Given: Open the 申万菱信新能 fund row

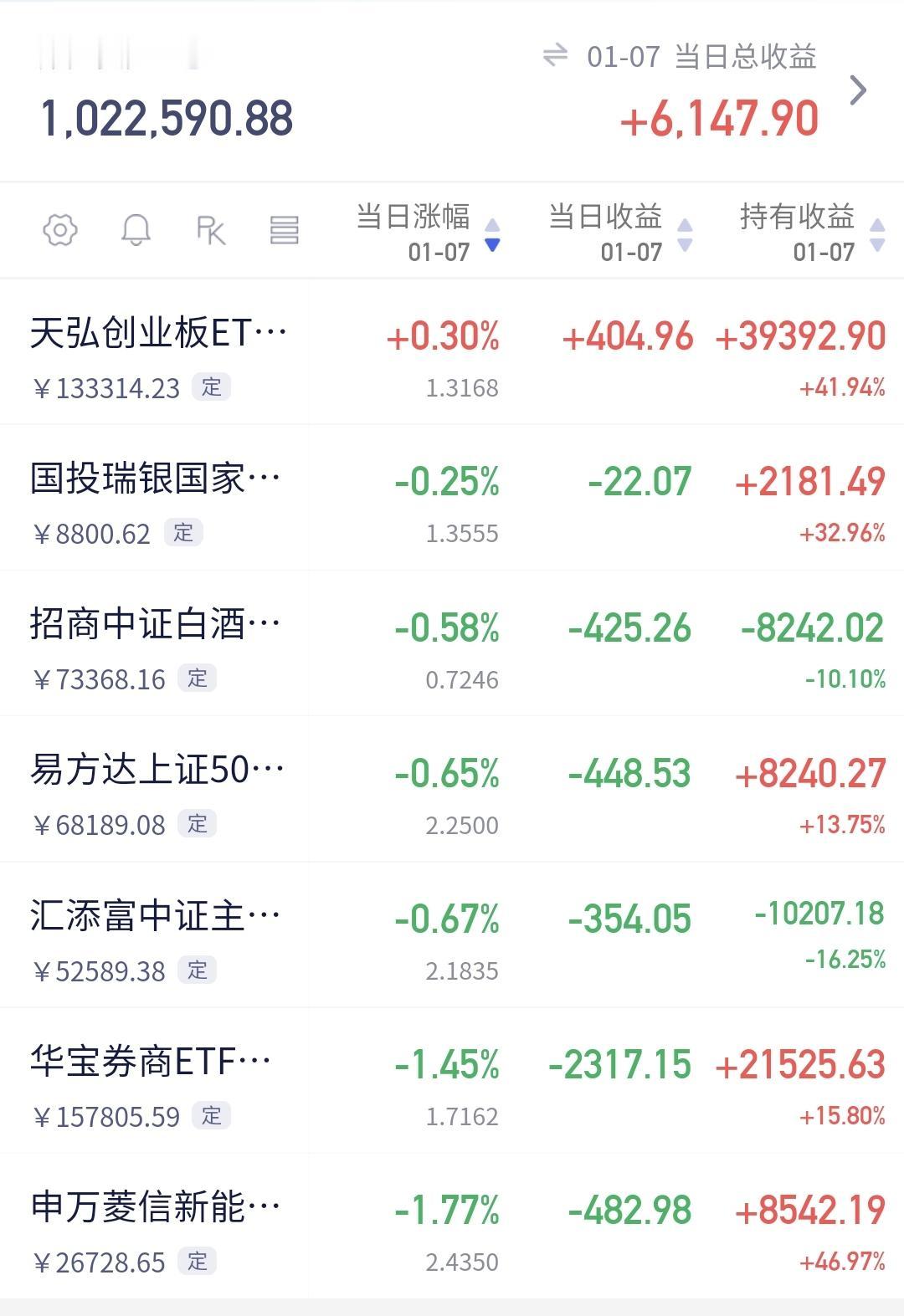Looking at the screenshot, I should [452, 1226].
